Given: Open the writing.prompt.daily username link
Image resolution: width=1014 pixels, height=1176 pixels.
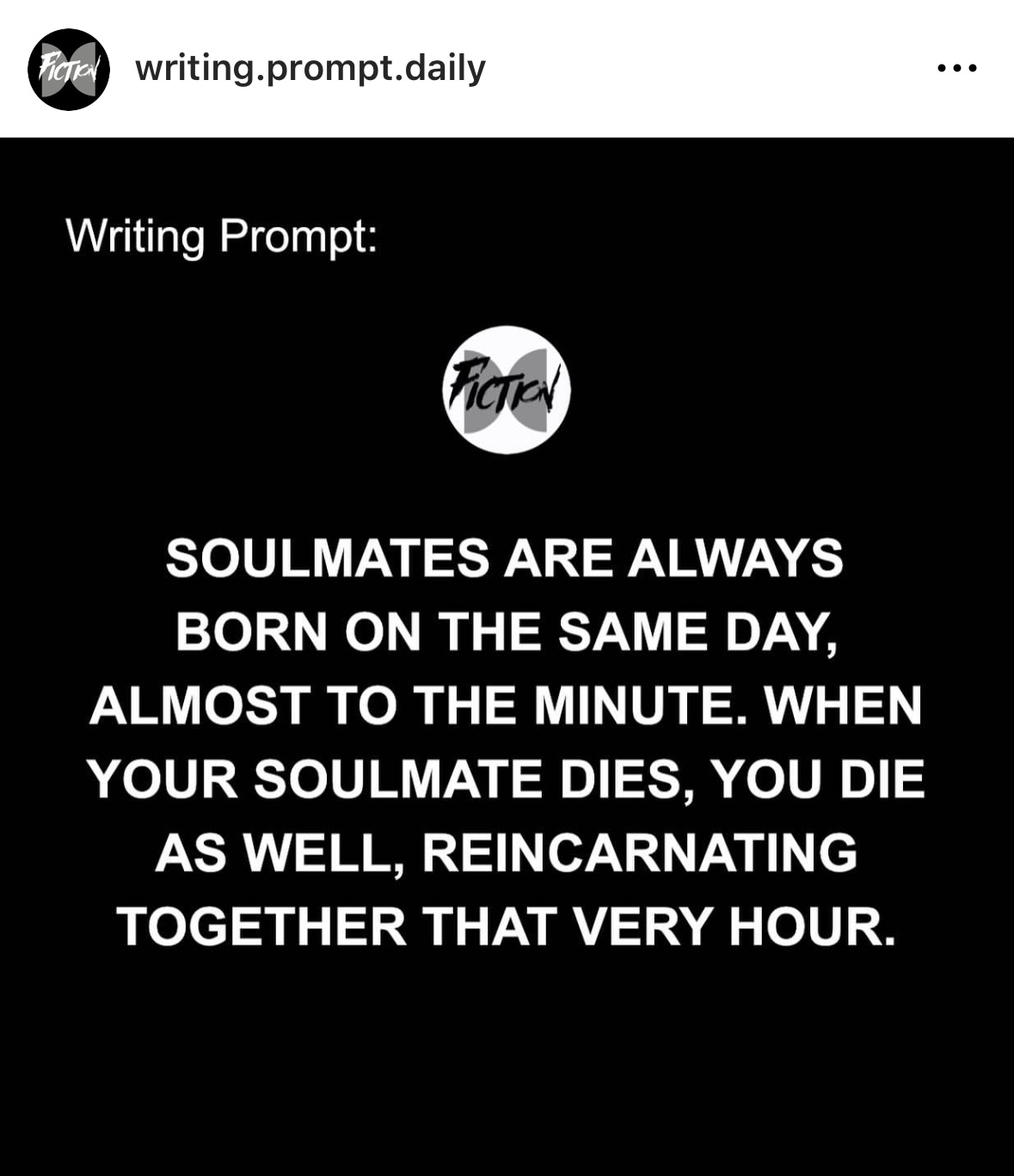Looking at the screenshot, I should (310, 68).
